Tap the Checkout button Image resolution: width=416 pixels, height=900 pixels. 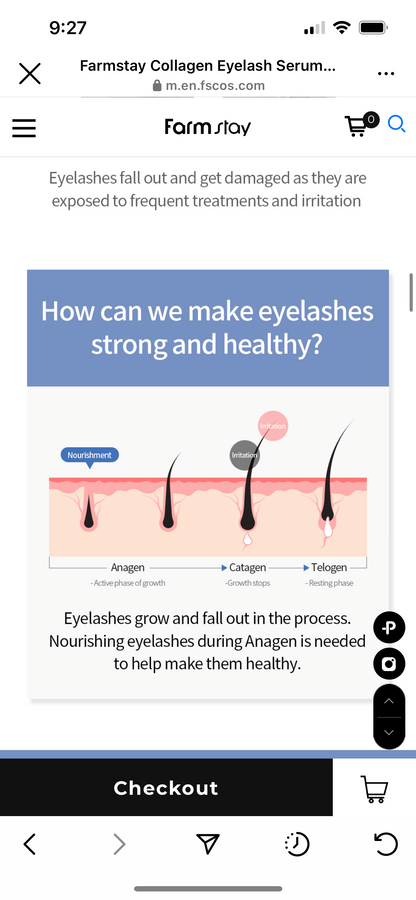[x=166, y=788]
